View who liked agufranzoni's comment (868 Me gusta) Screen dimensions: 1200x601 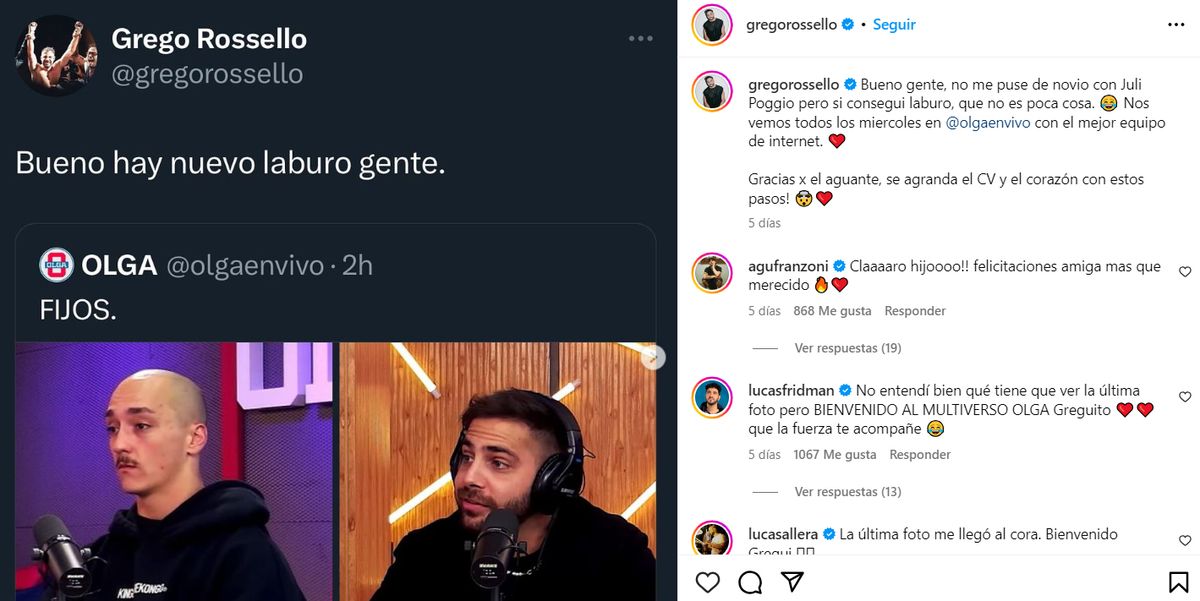coord(832,311)
